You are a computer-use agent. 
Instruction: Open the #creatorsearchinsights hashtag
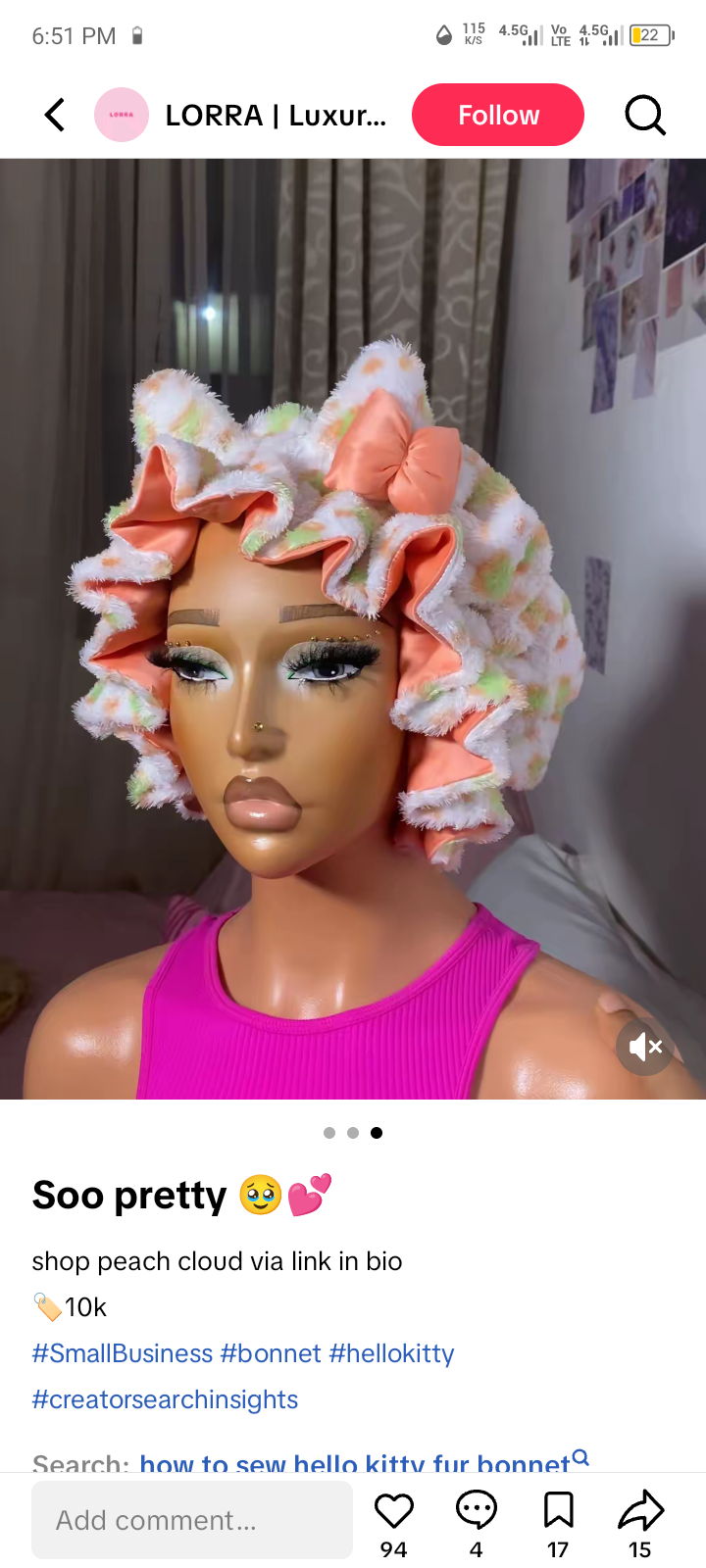165,1399
